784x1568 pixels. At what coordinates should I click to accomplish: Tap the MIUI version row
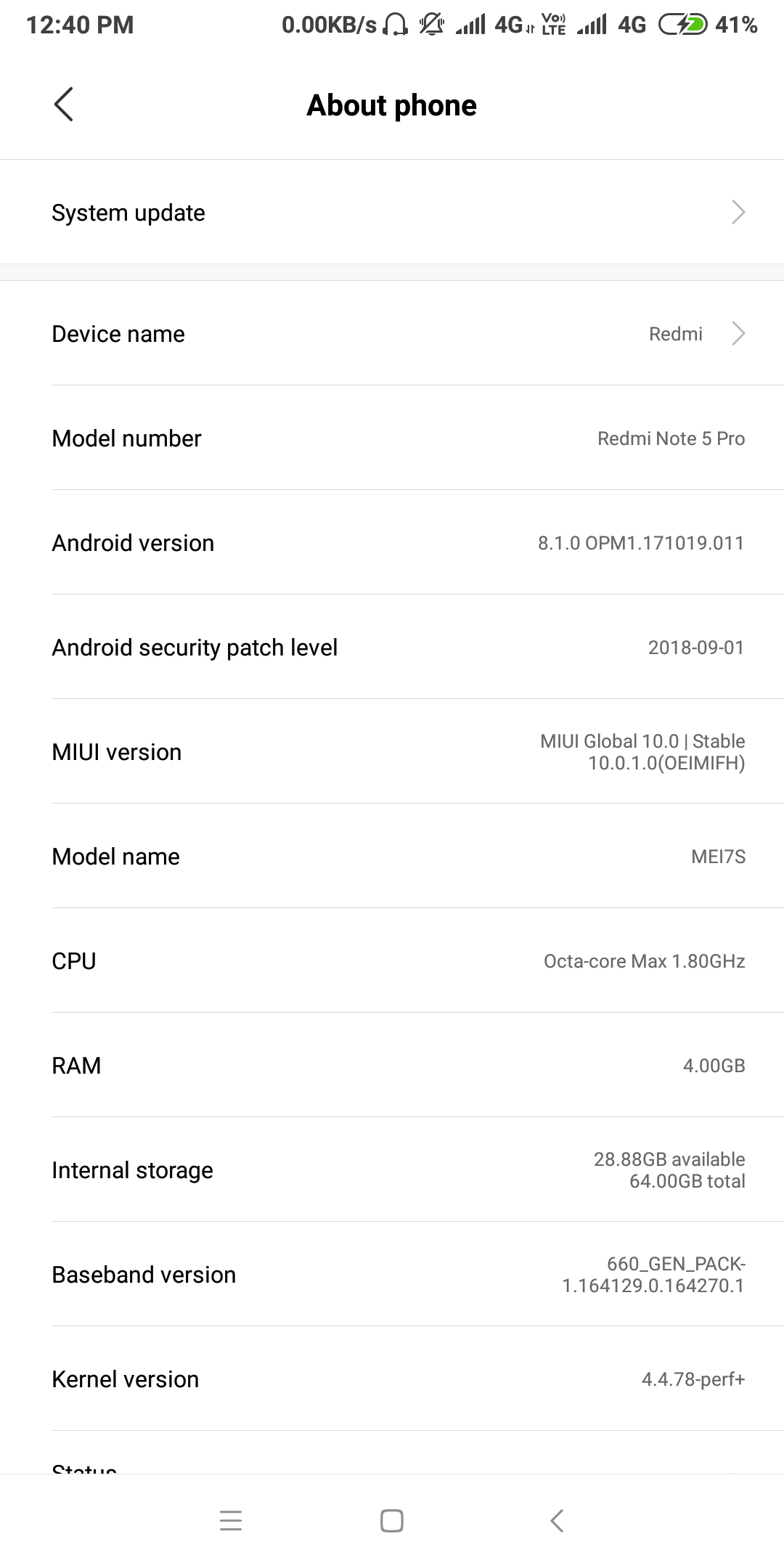(x=392, y=752)
